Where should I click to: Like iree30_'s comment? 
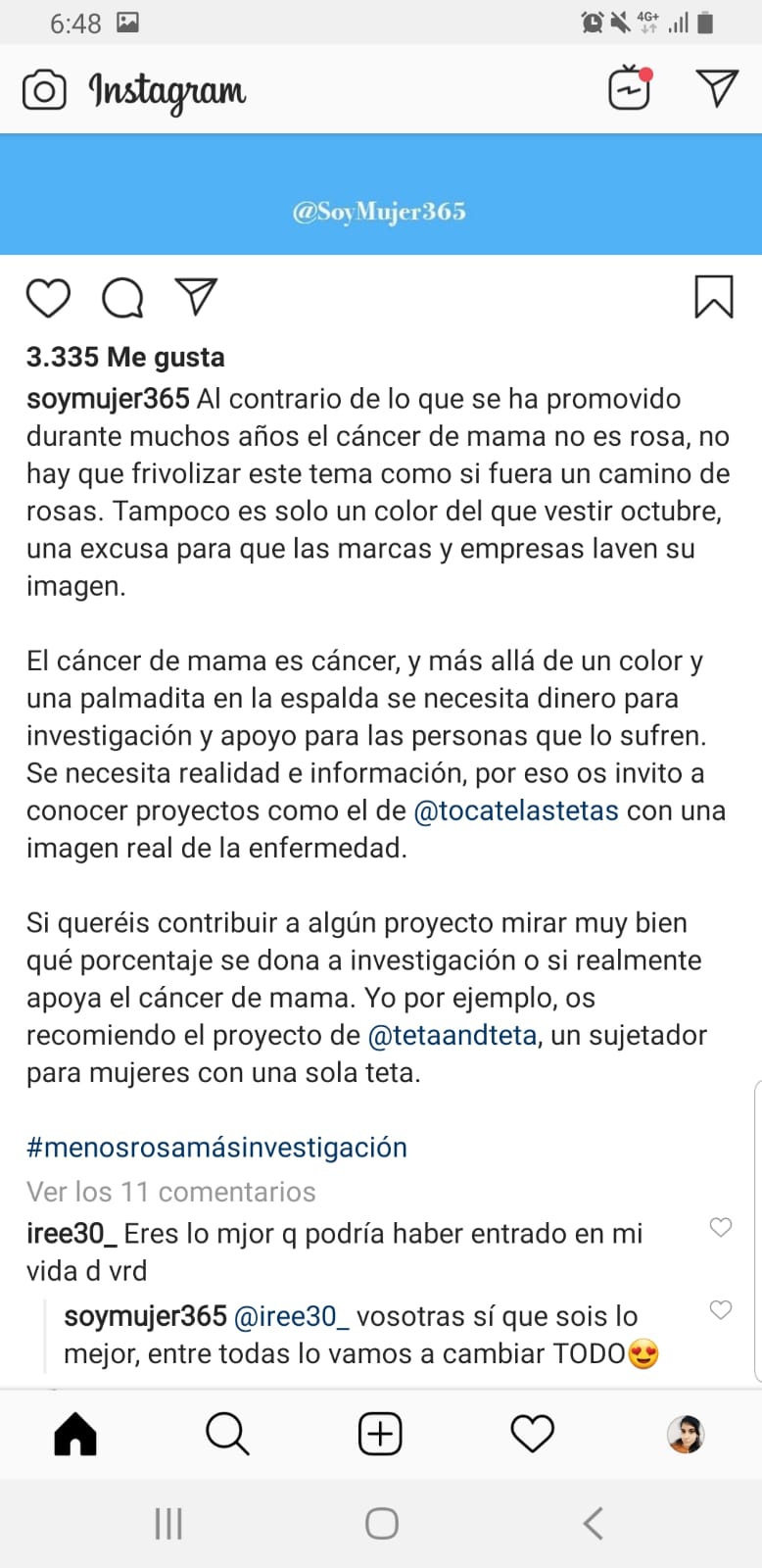tap(721, 1227)
